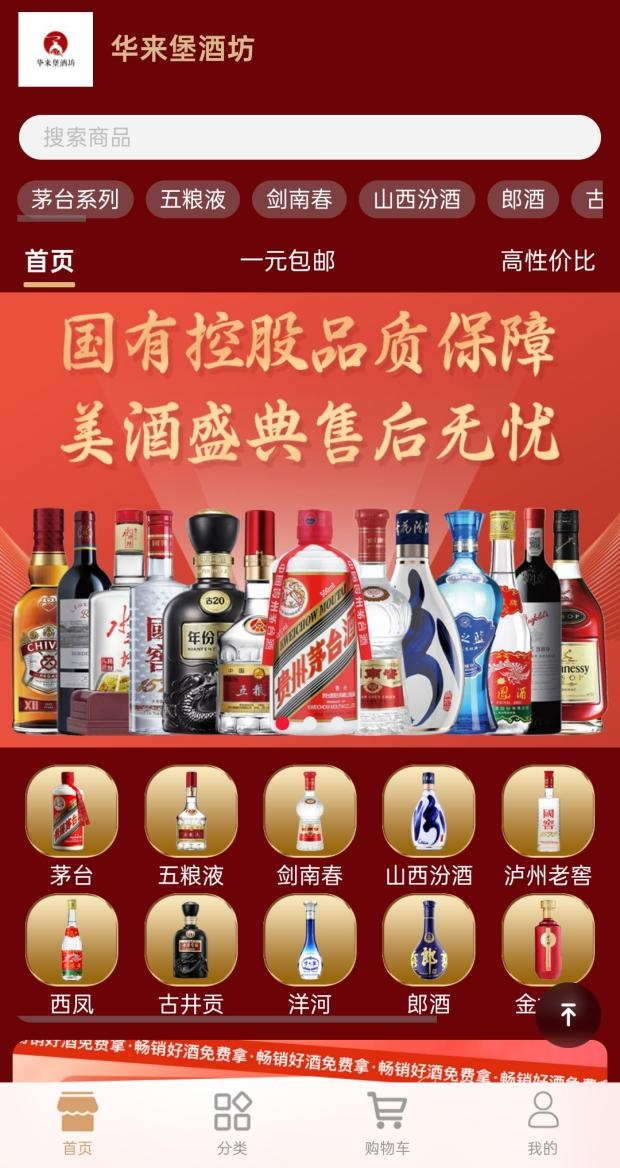Open the 山西汾酒 chip
Image resolution: width=620 pixels, height=1168 pixels.
(416, 199)
